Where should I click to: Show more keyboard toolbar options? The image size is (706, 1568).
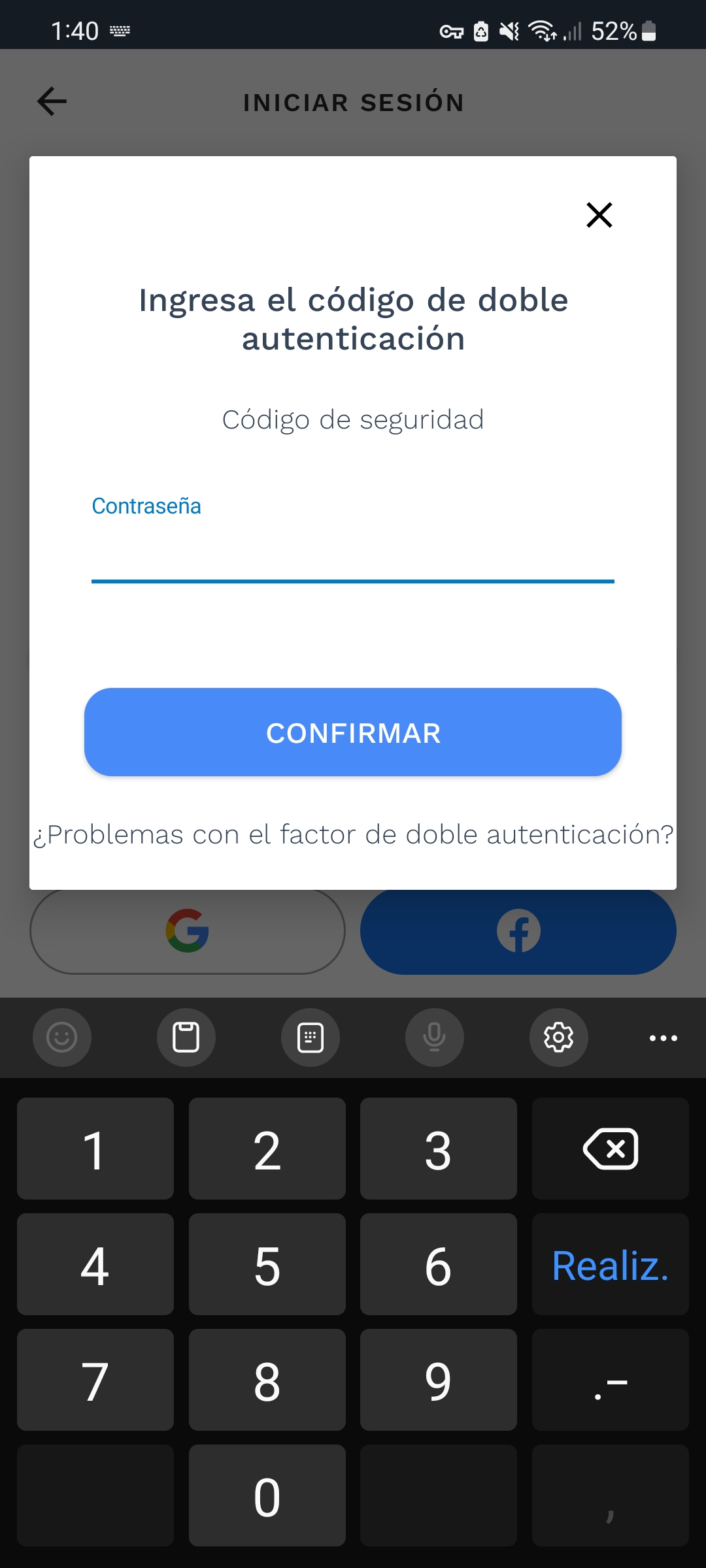coord(663,1037)
